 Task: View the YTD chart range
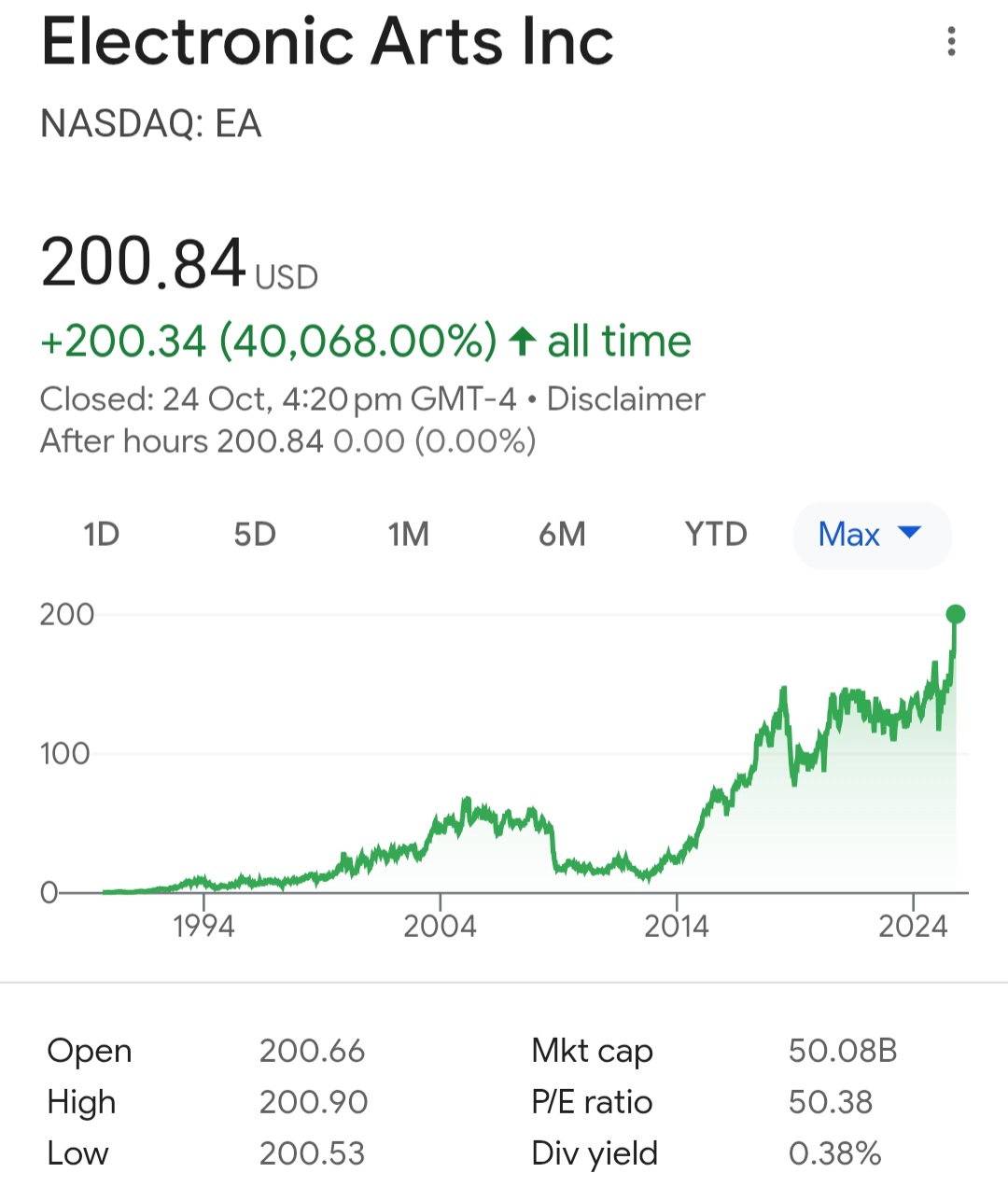click(716, 535)
